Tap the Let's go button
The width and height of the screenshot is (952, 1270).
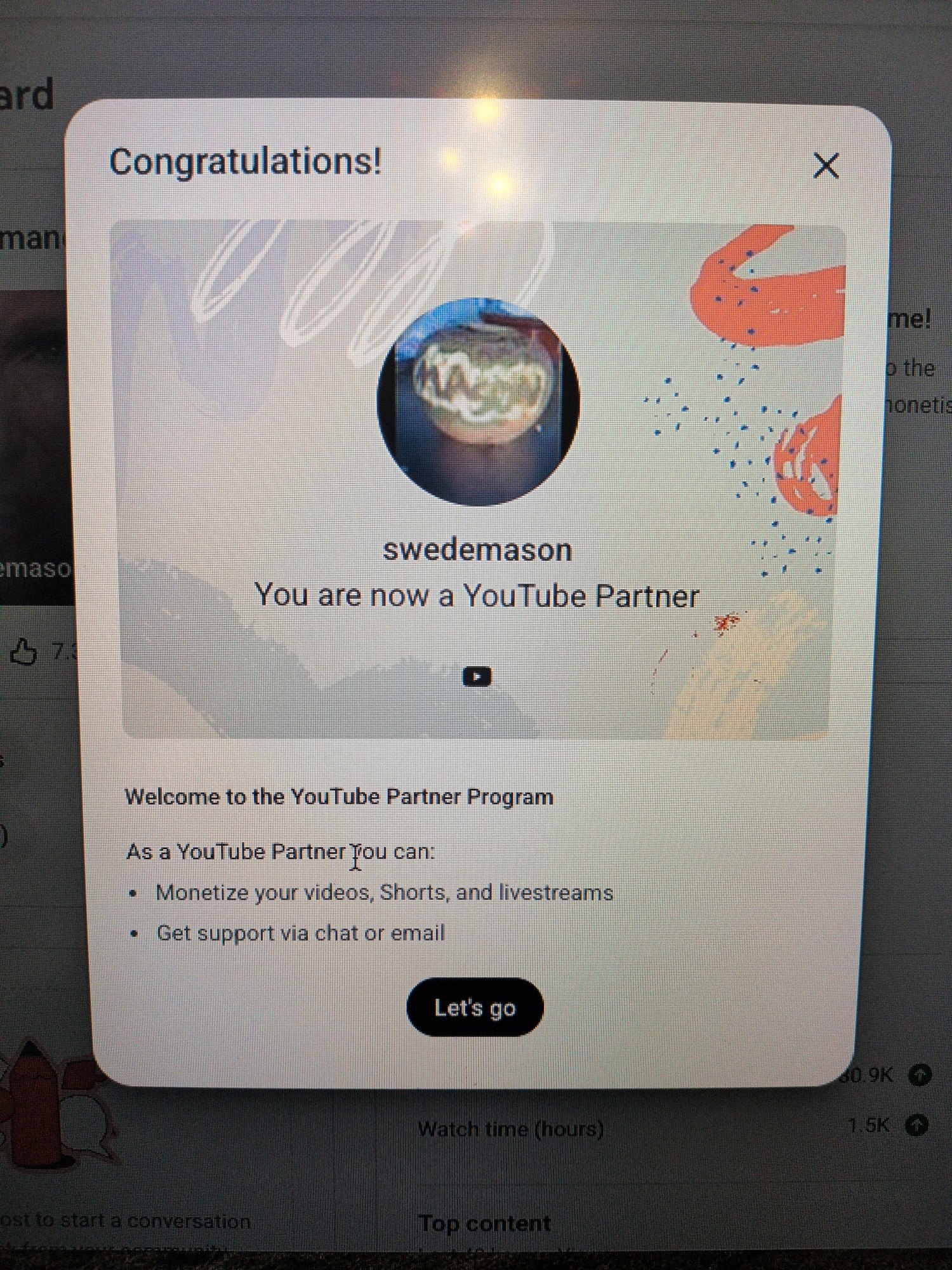click(x=475, y=1008)
